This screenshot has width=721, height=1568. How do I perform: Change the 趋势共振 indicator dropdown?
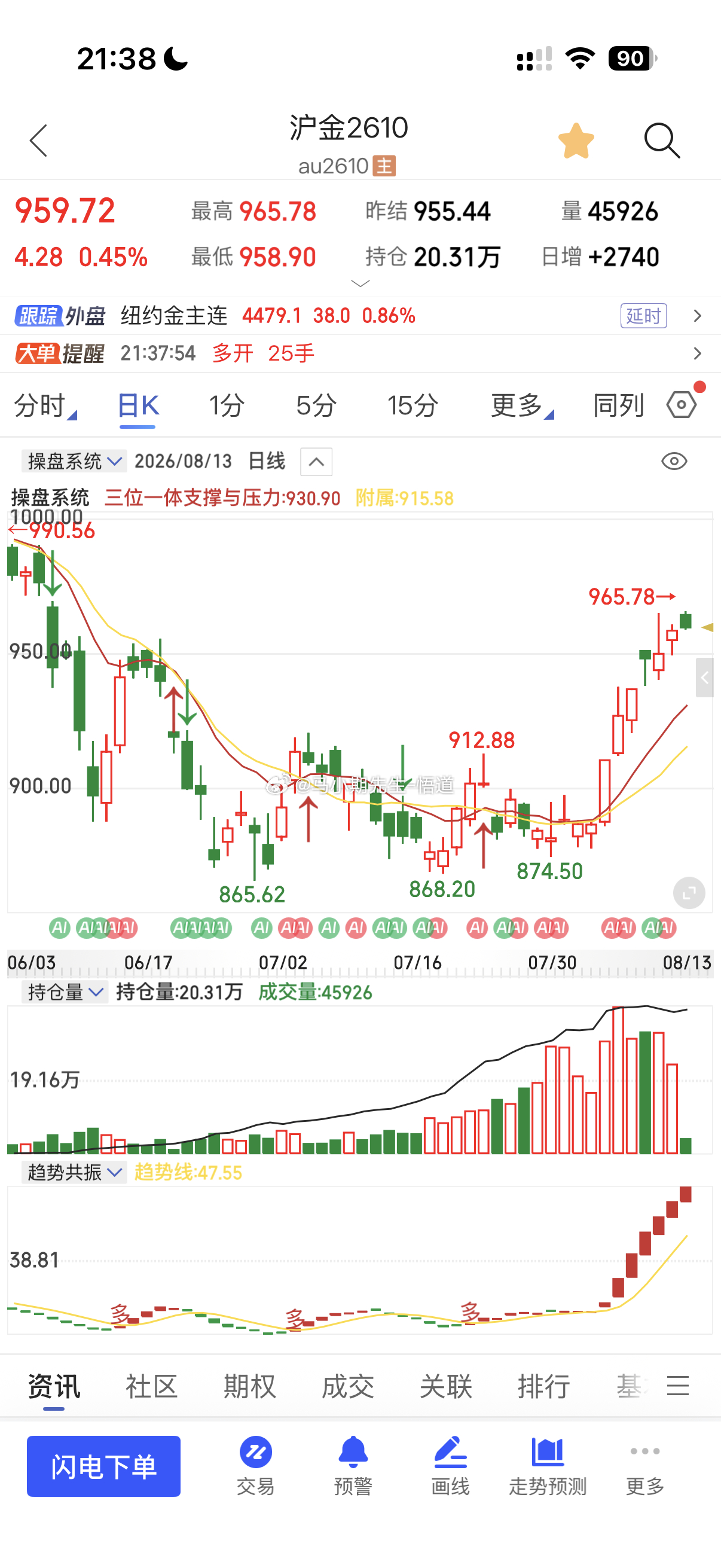(x=74, y=1172)
